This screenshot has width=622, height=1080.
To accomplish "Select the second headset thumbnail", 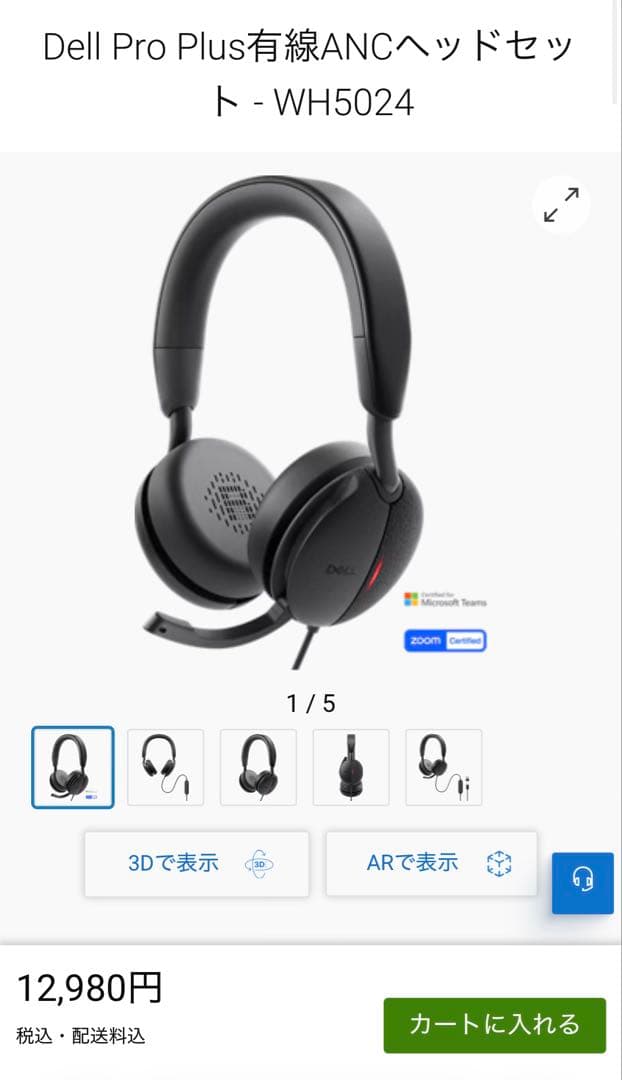I will point(165,767).
